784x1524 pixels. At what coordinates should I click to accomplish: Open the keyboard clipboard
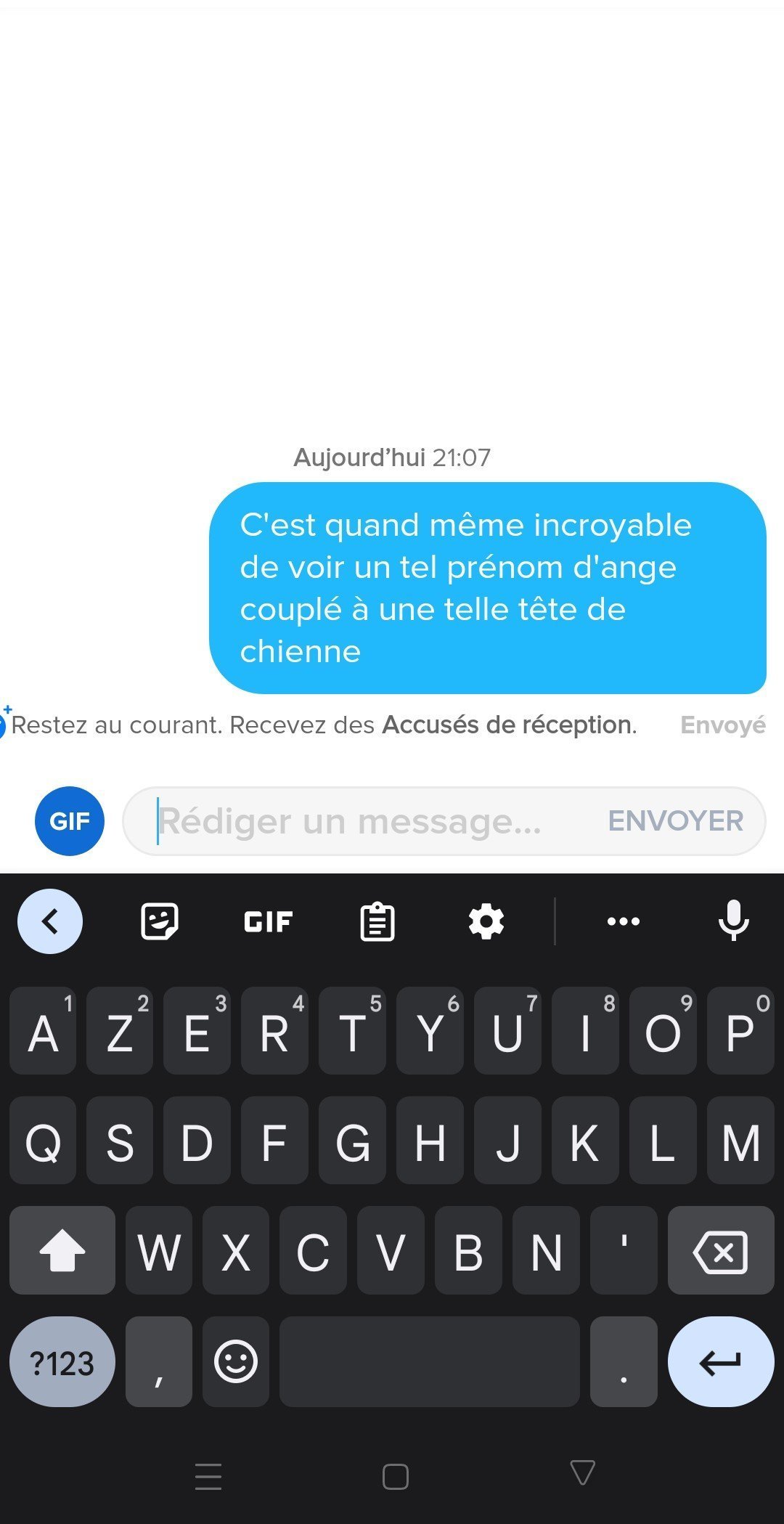[x=377, y=921]
